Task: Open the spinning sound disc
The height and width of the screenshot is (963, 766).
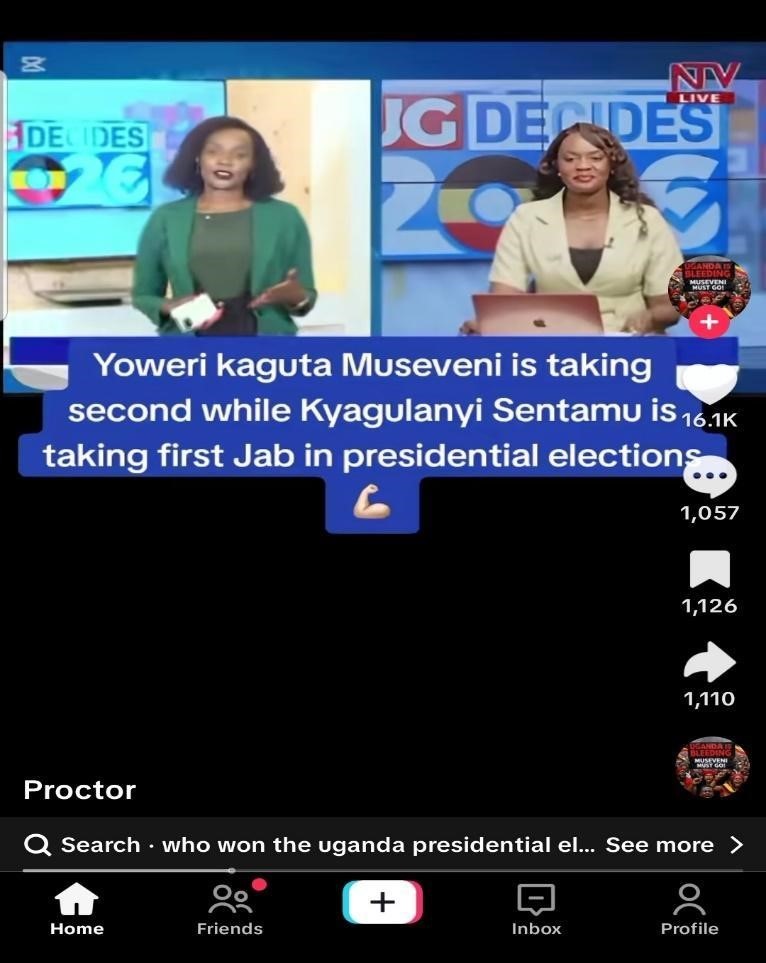Action: [712, 767]
